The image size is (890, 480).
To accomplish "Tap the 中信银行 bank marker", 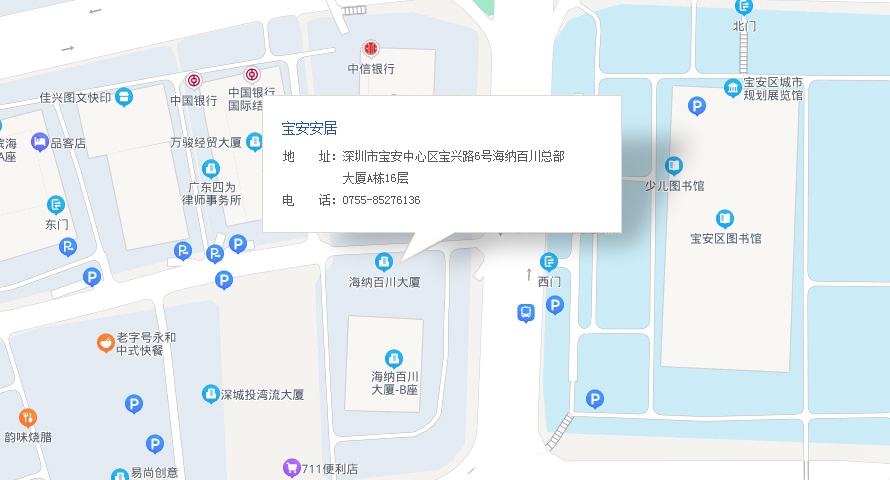I will tap(371, 49).
